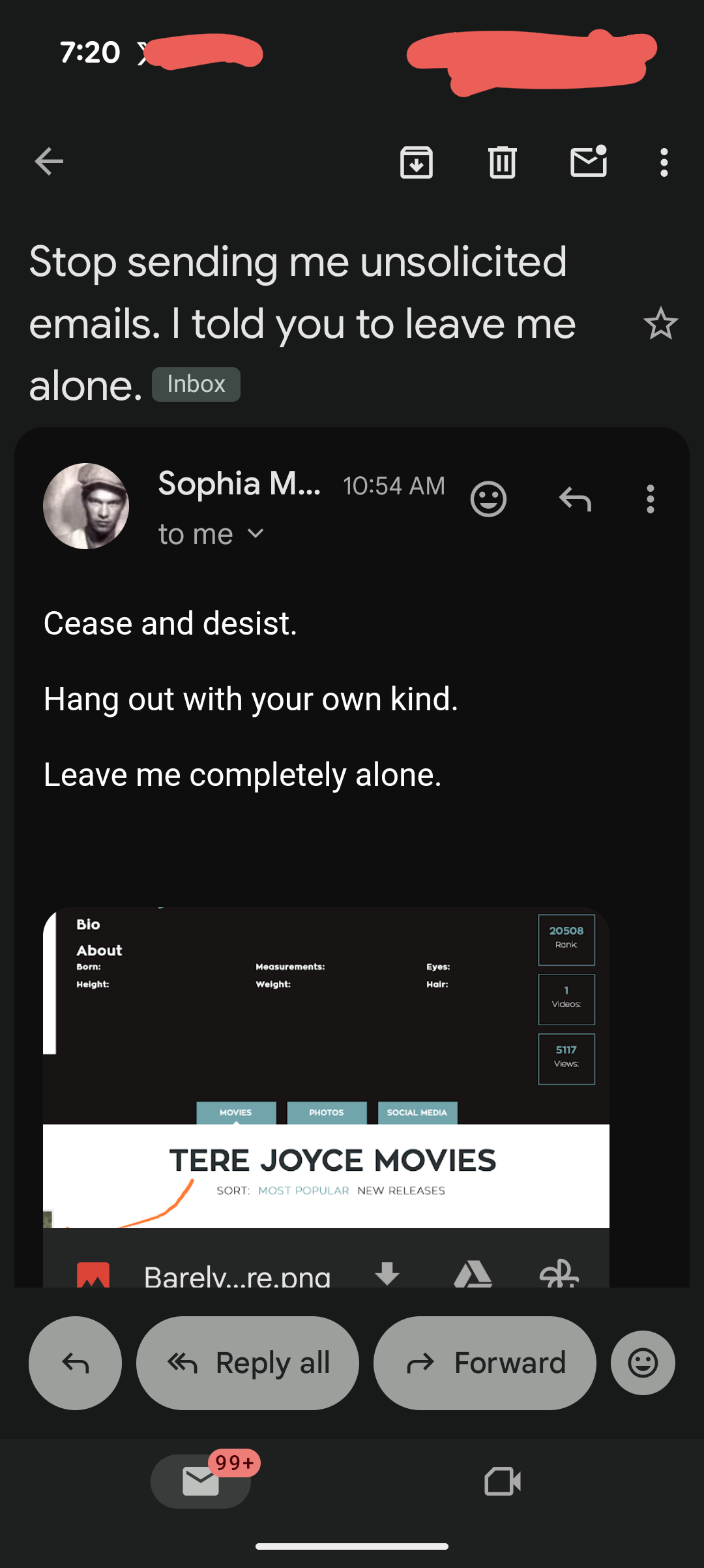Choose Reply all

click(x=248, y=1363)
